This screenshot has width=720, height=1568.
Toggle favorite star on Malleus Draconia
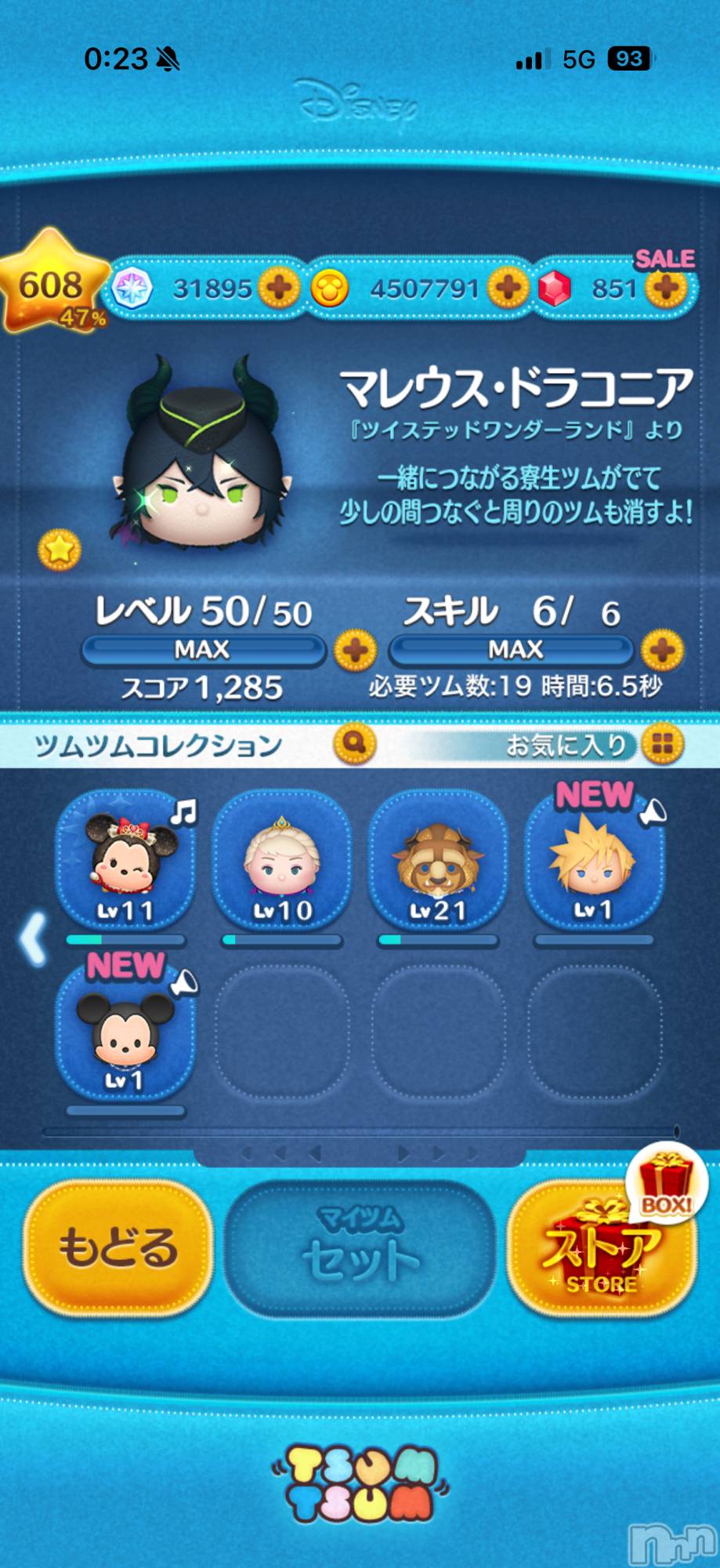pos(60,550)
